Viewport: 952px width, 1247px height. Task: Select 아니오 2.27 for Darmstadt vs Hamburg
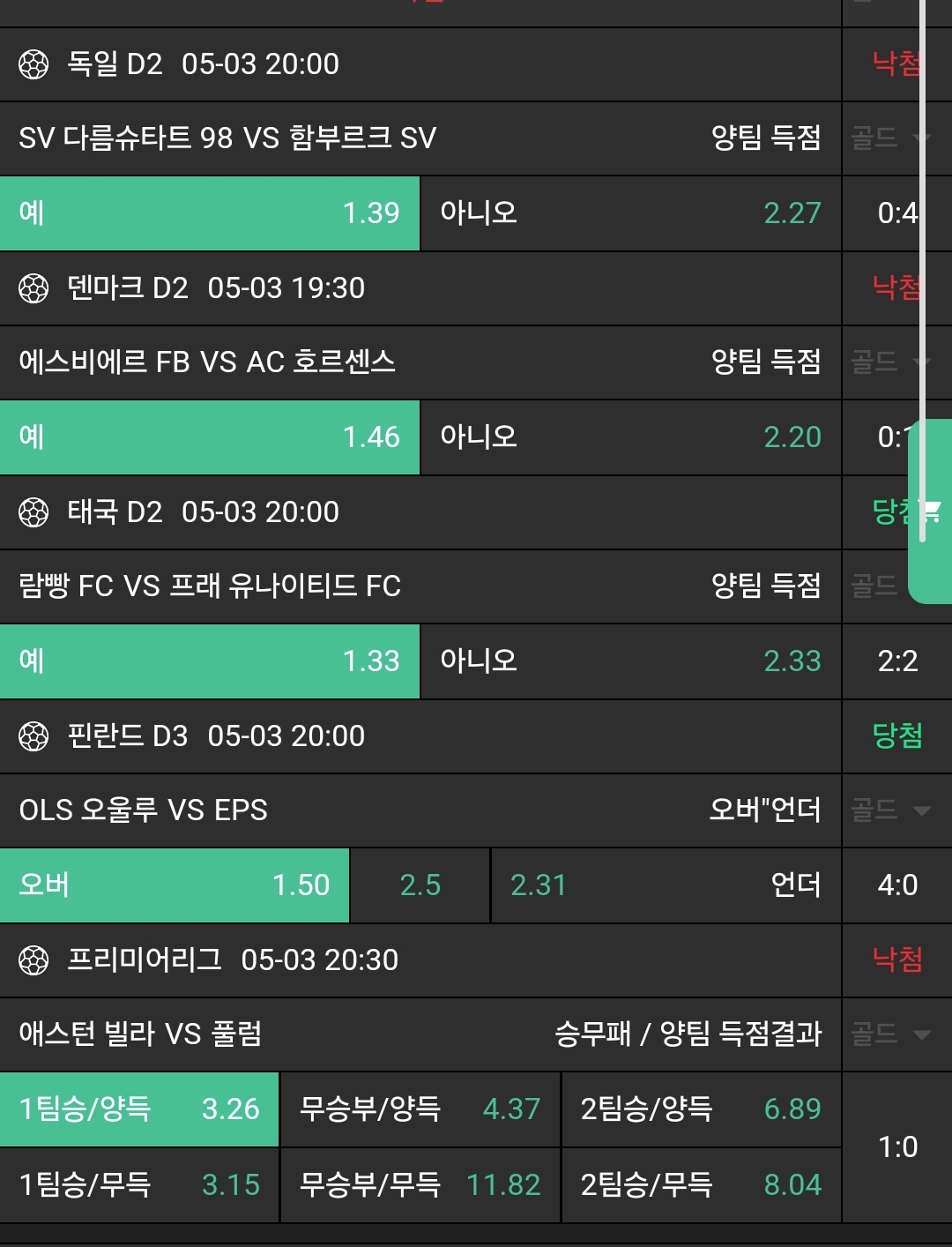(630, 213)
